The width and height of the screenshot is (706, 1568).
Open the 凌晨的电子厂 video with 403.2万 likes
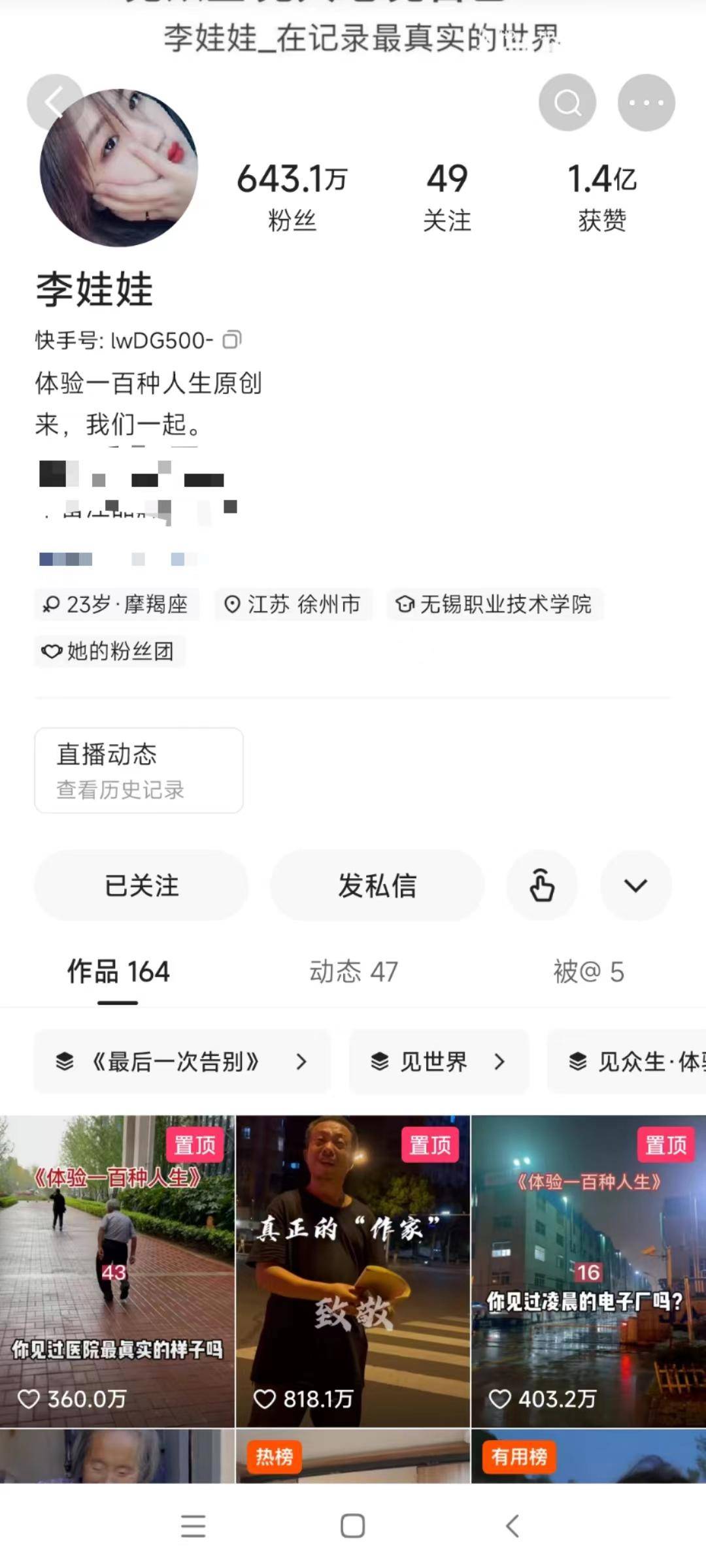(588, 1271)
